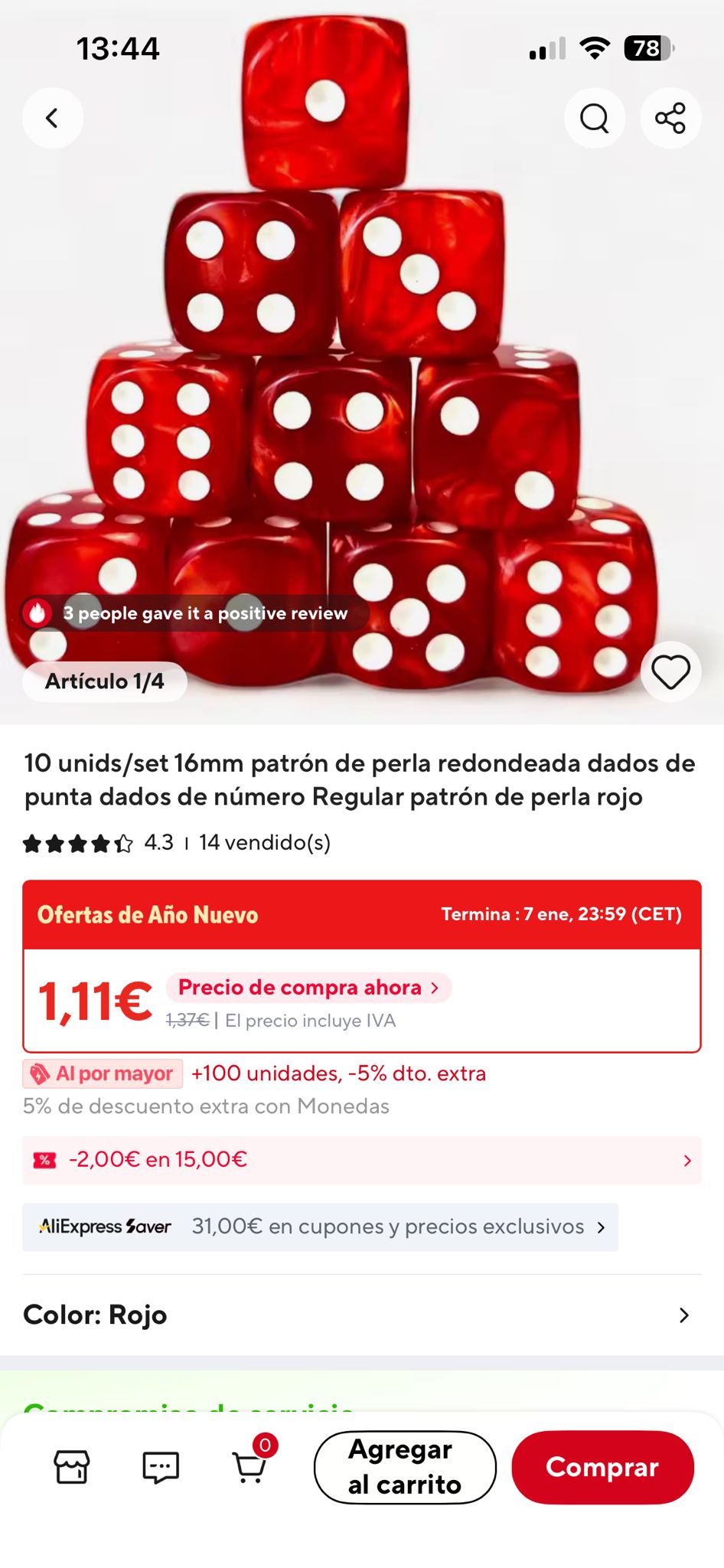724x1568 pixels.
Task: Open the product search icon
Action: point(594,118)
